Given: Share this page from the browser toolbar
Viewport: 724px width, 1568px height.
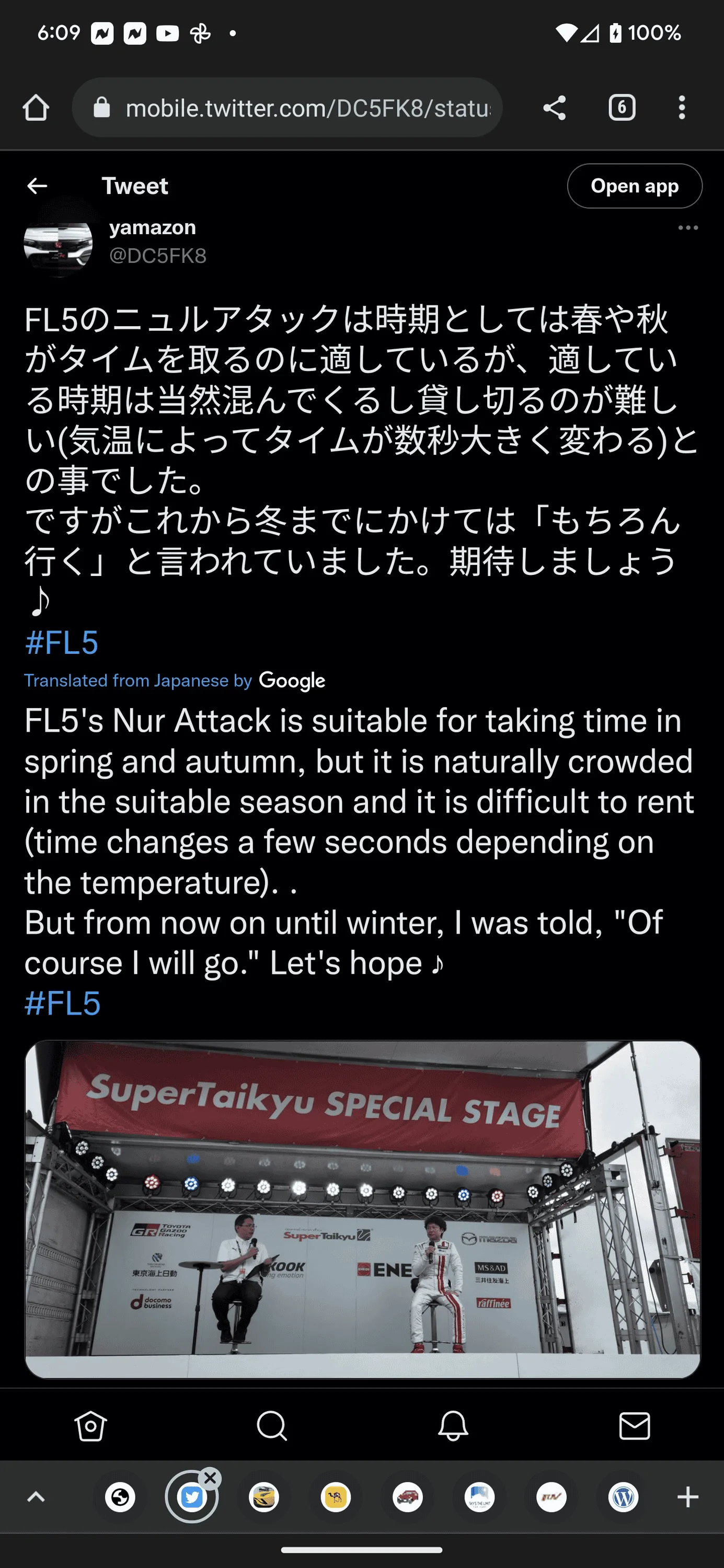Looking at the screenshot, I should 554,108.
